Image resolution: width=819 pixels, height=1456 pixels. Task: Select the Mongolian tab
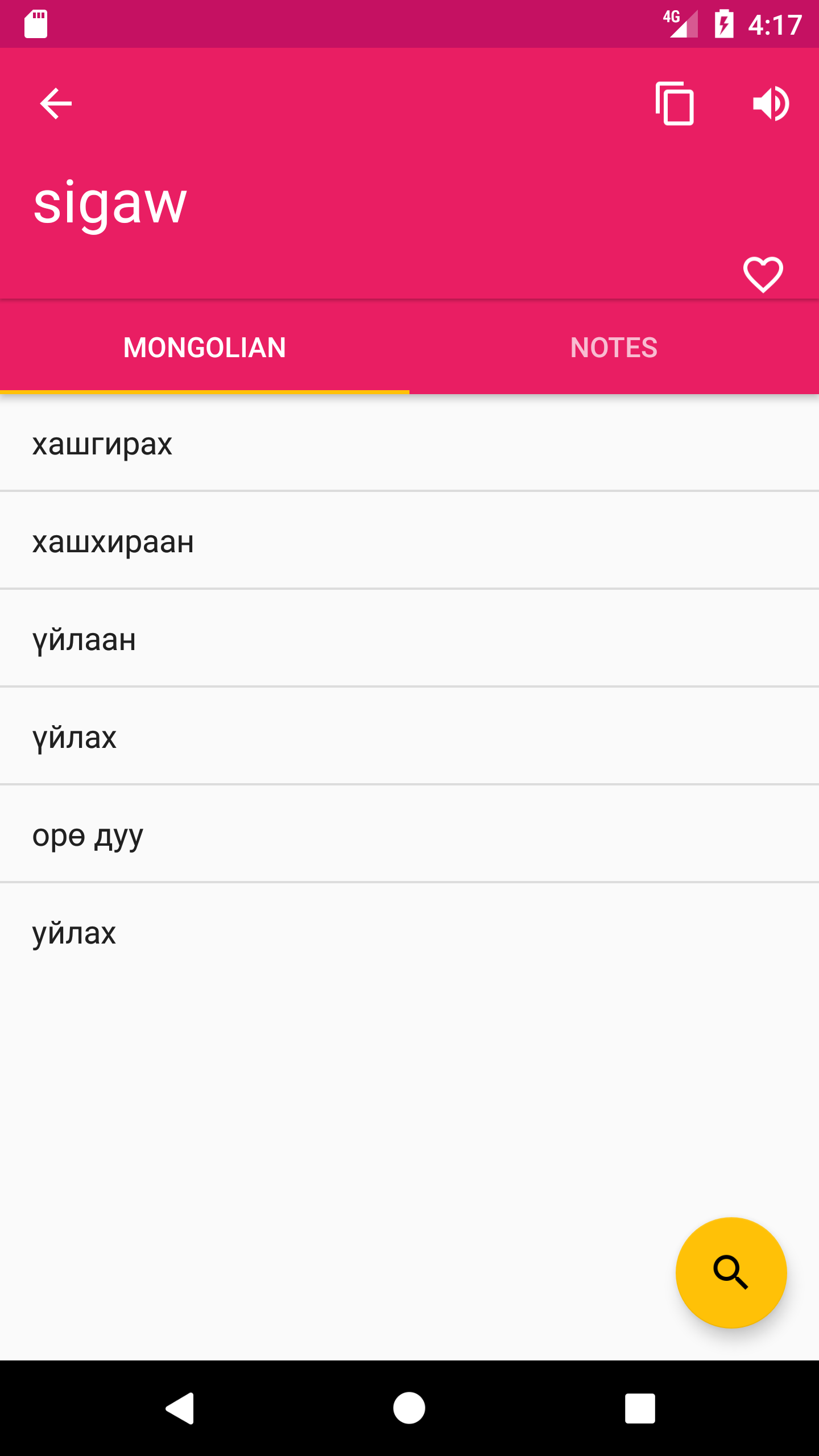[205, 348]
